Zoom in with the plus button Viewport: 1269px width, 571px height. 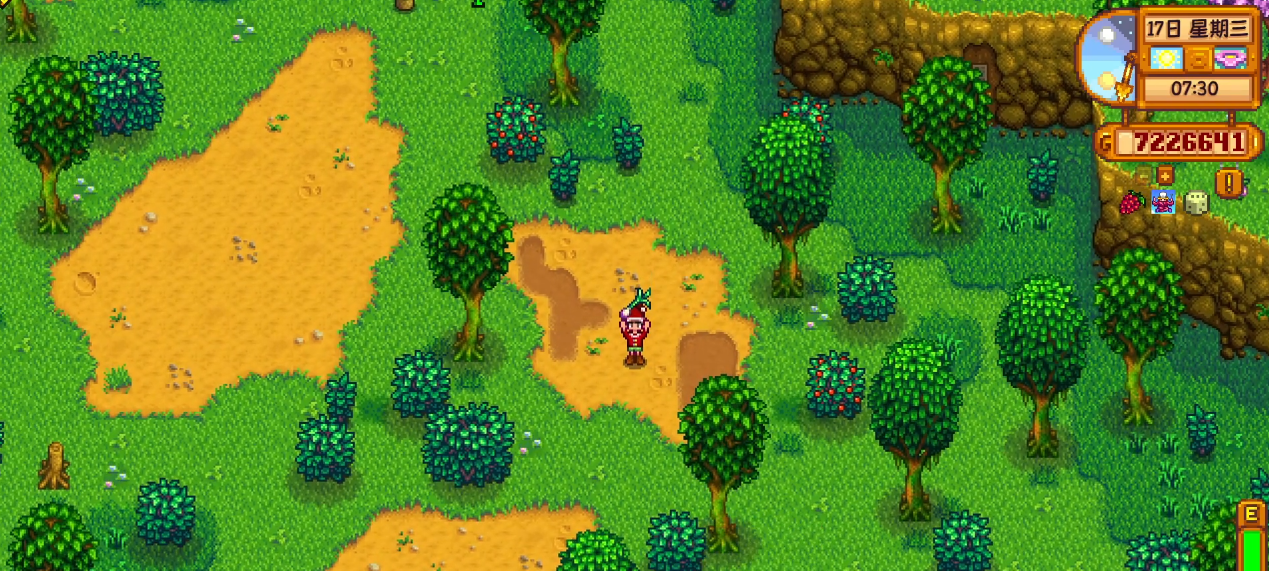1165,176
